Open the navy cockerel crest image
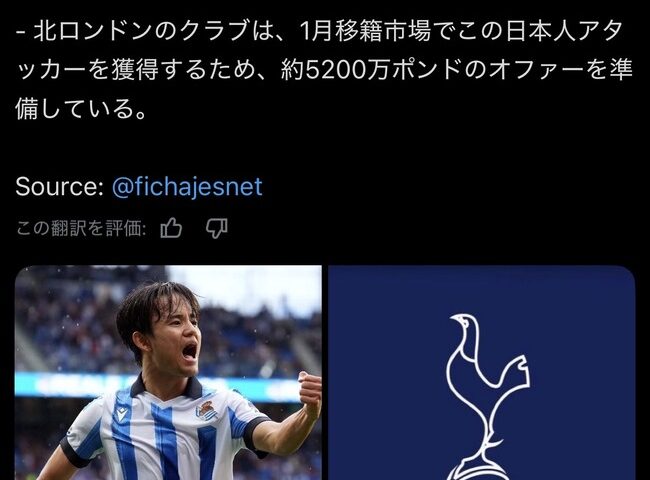Image resolution: width=650 pixels, height=480 pixels. tap(481, 373)
